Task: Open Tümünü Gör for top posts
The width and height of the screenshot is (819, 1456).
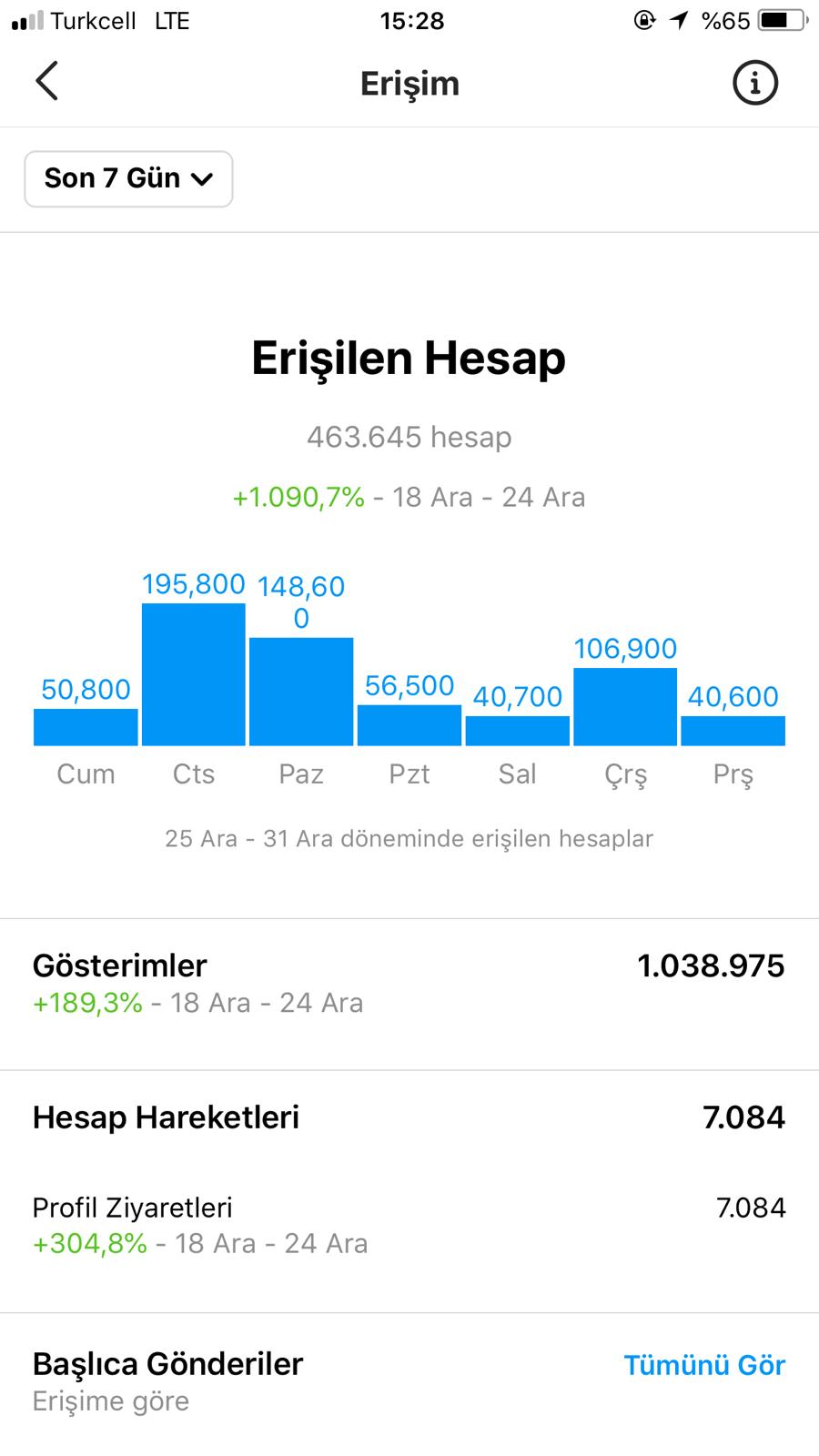Action: point(704,1365)
